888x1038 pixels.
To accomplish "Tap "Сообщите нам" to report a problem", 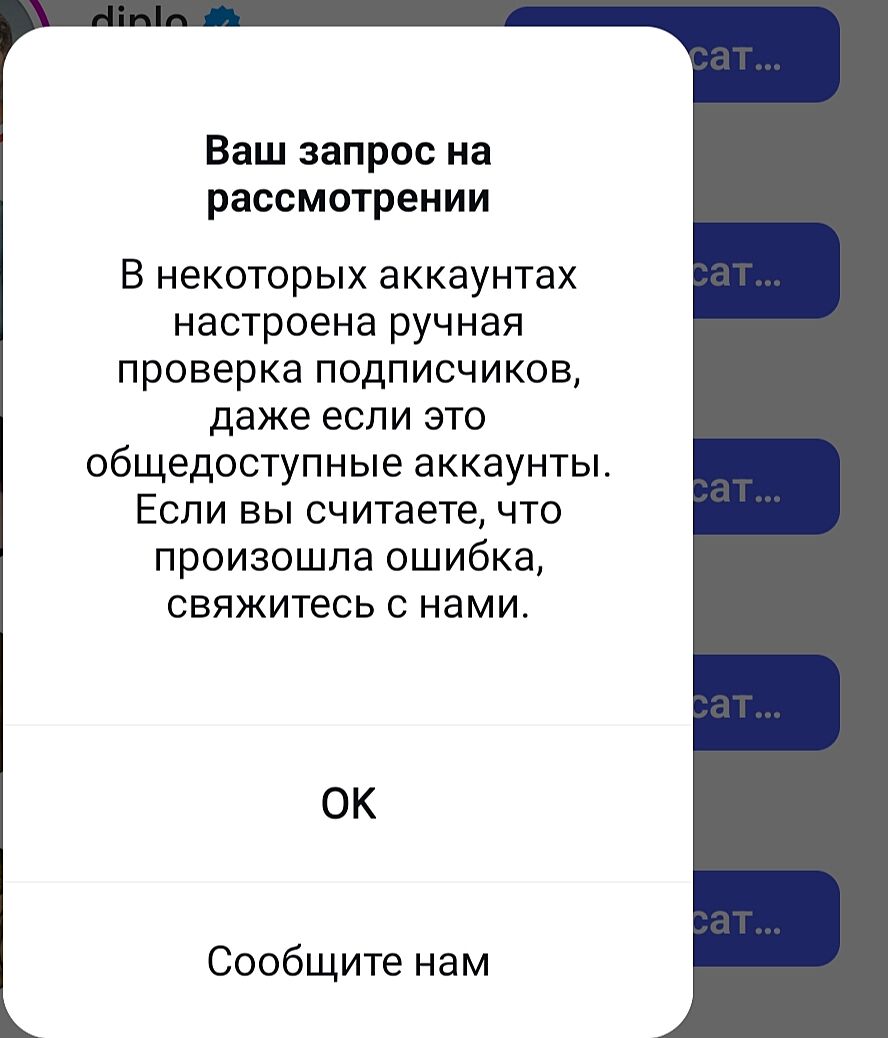I will [348, 961].
